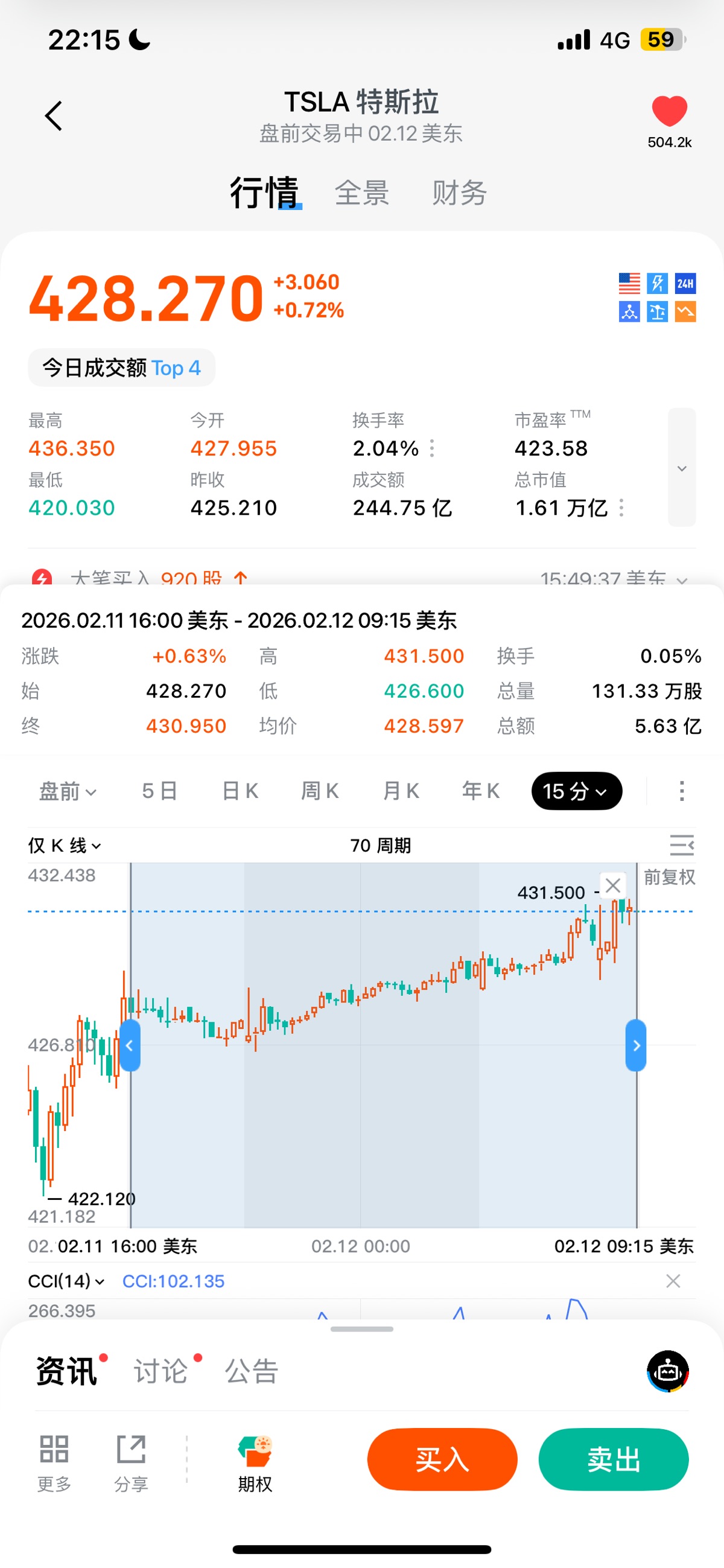Select the 5日 chart period
The image size is (724, 1568).
(159, 791)
